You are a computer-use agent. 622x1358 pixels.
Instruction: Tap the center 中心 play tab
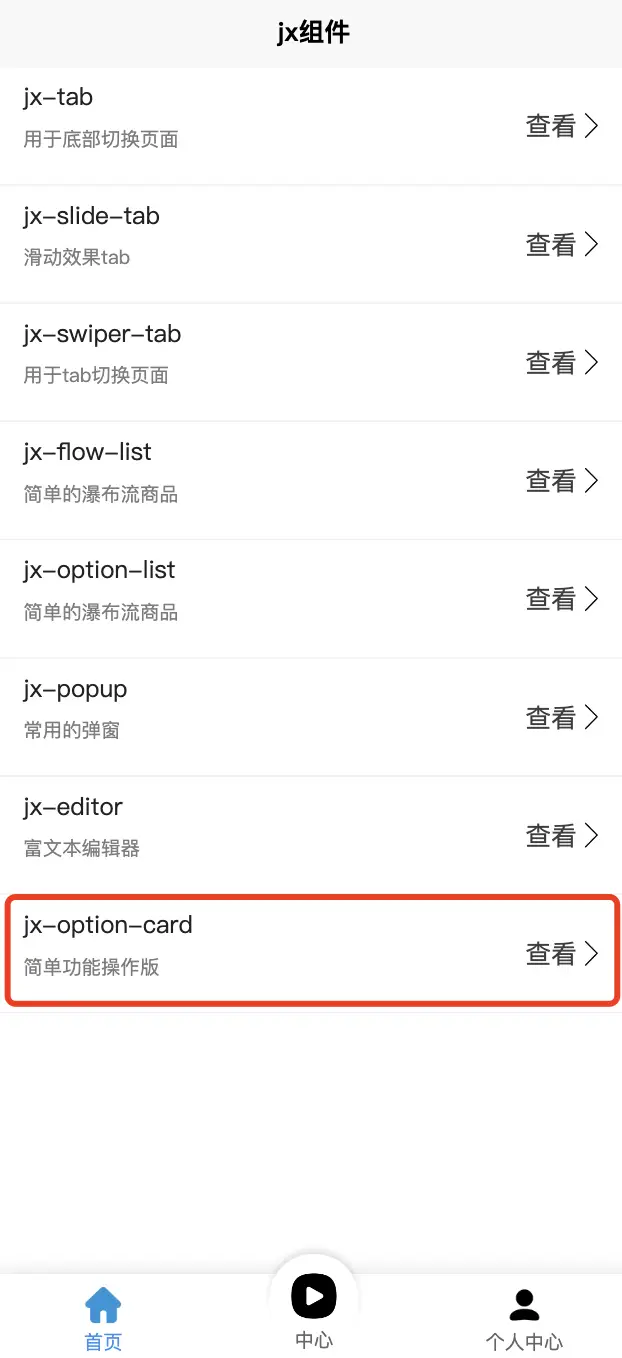(314, 1310)
